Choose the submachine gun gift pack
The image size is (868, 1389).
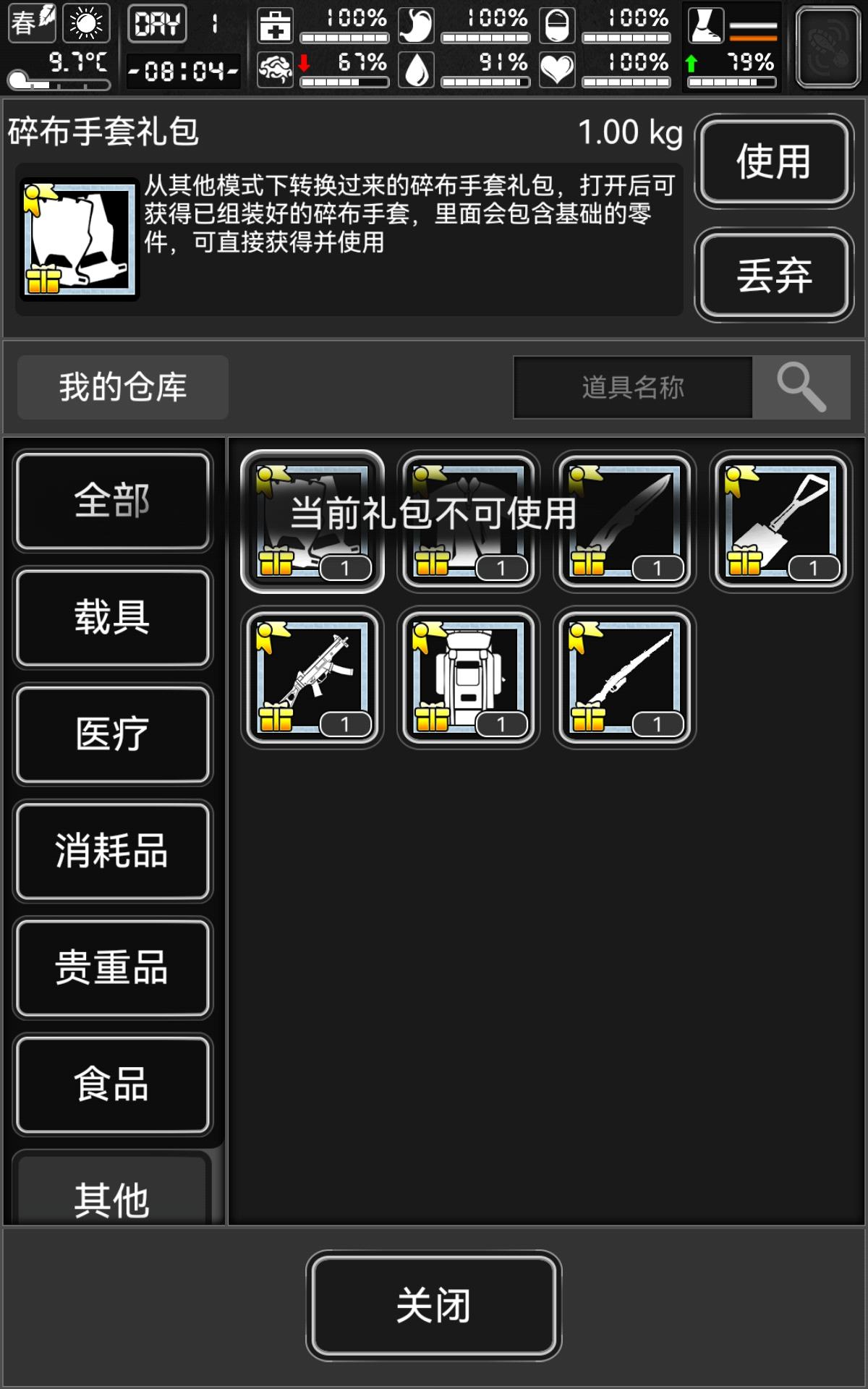(312, 678)
